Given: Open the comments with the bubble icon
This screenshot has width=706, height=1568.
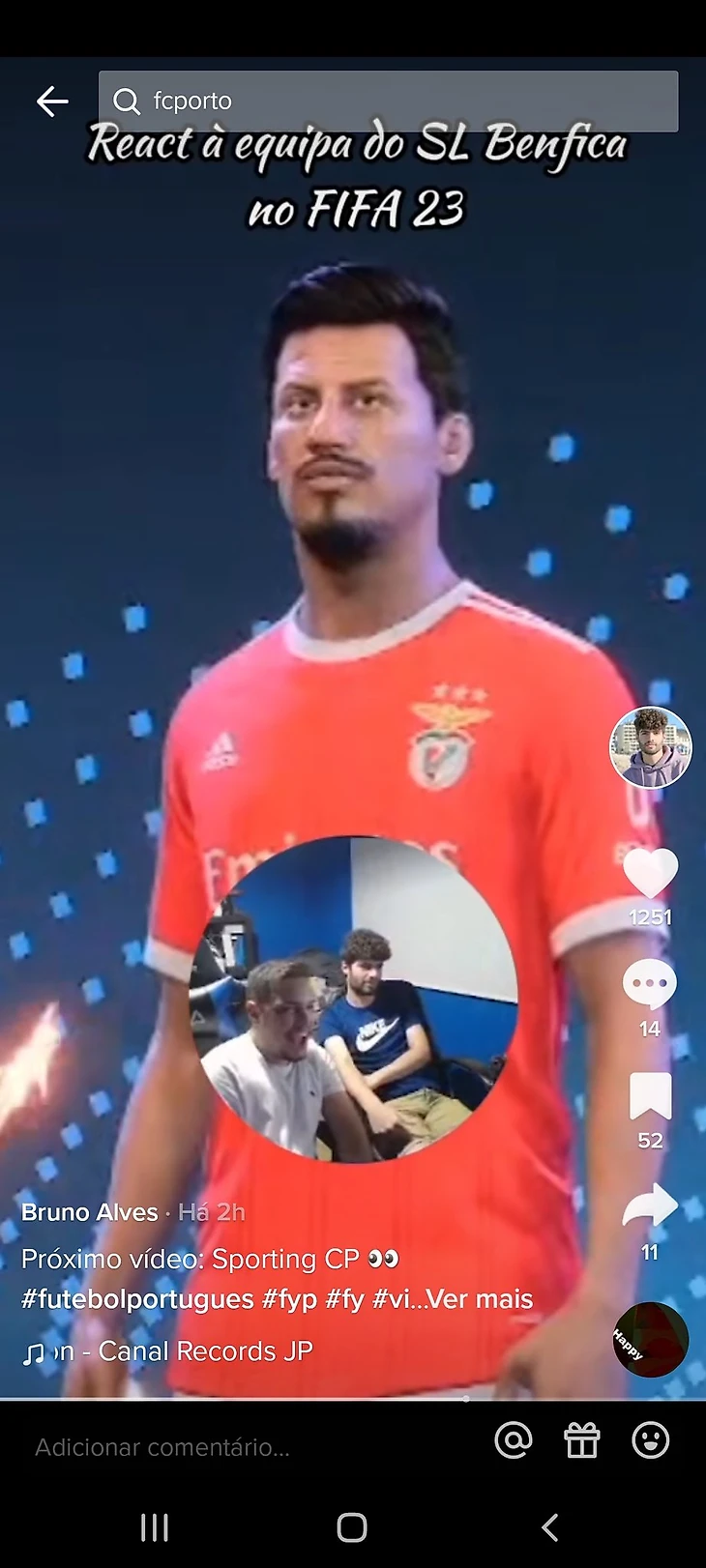Looking at the screenshot, I should click(x=650, y=986).
